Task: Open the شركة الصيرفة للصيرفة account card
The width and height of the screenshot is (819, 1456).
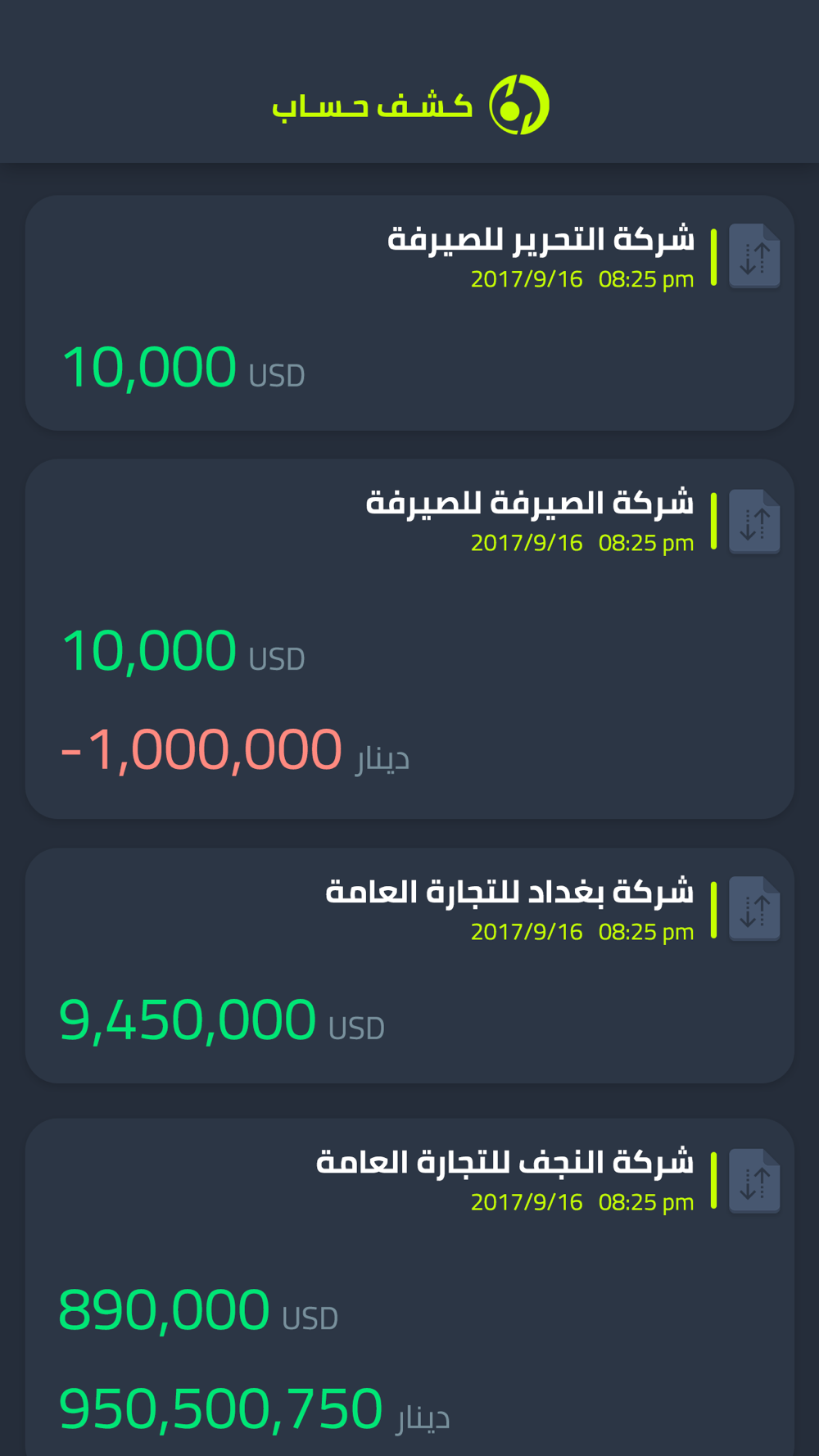Action: tap(409, 639)
